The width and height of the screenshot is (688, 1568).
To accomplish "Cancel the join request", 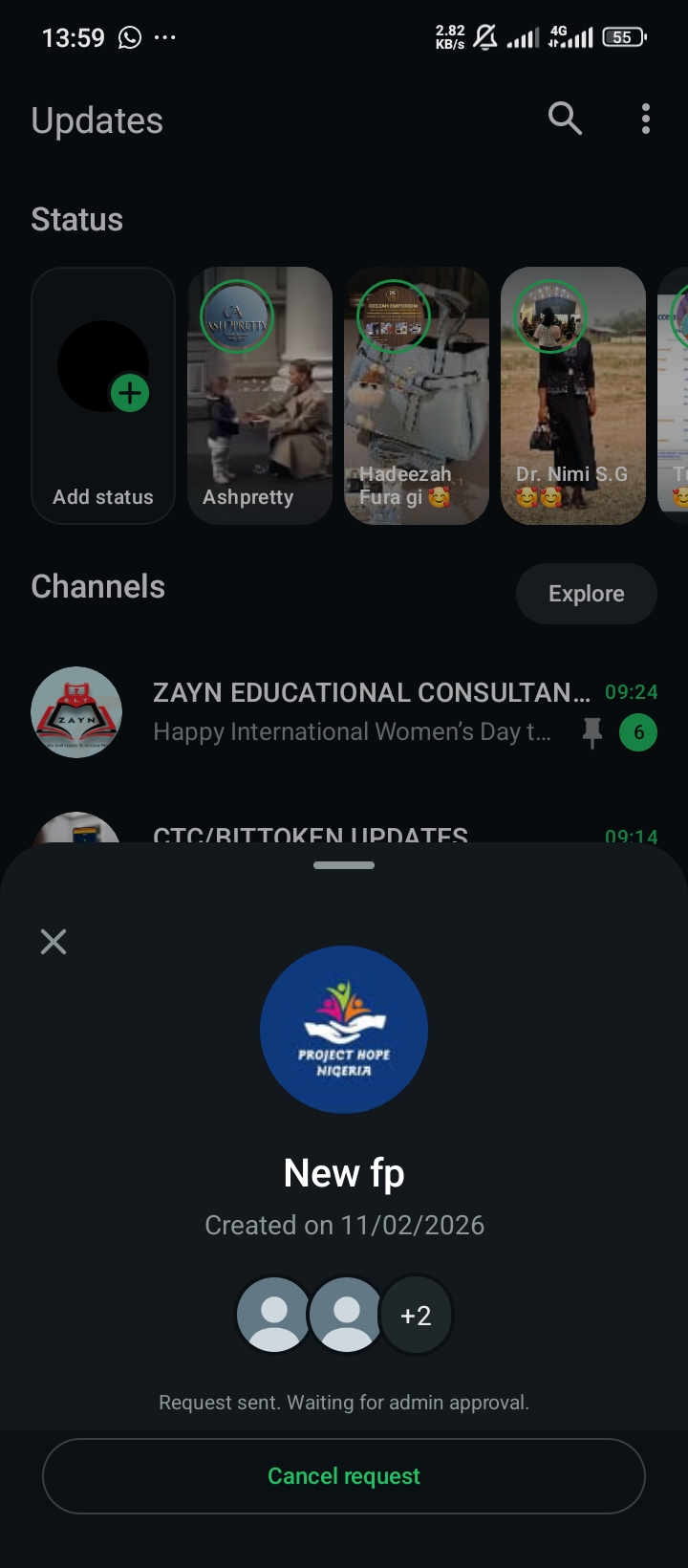I will (x=344, y=1476).
